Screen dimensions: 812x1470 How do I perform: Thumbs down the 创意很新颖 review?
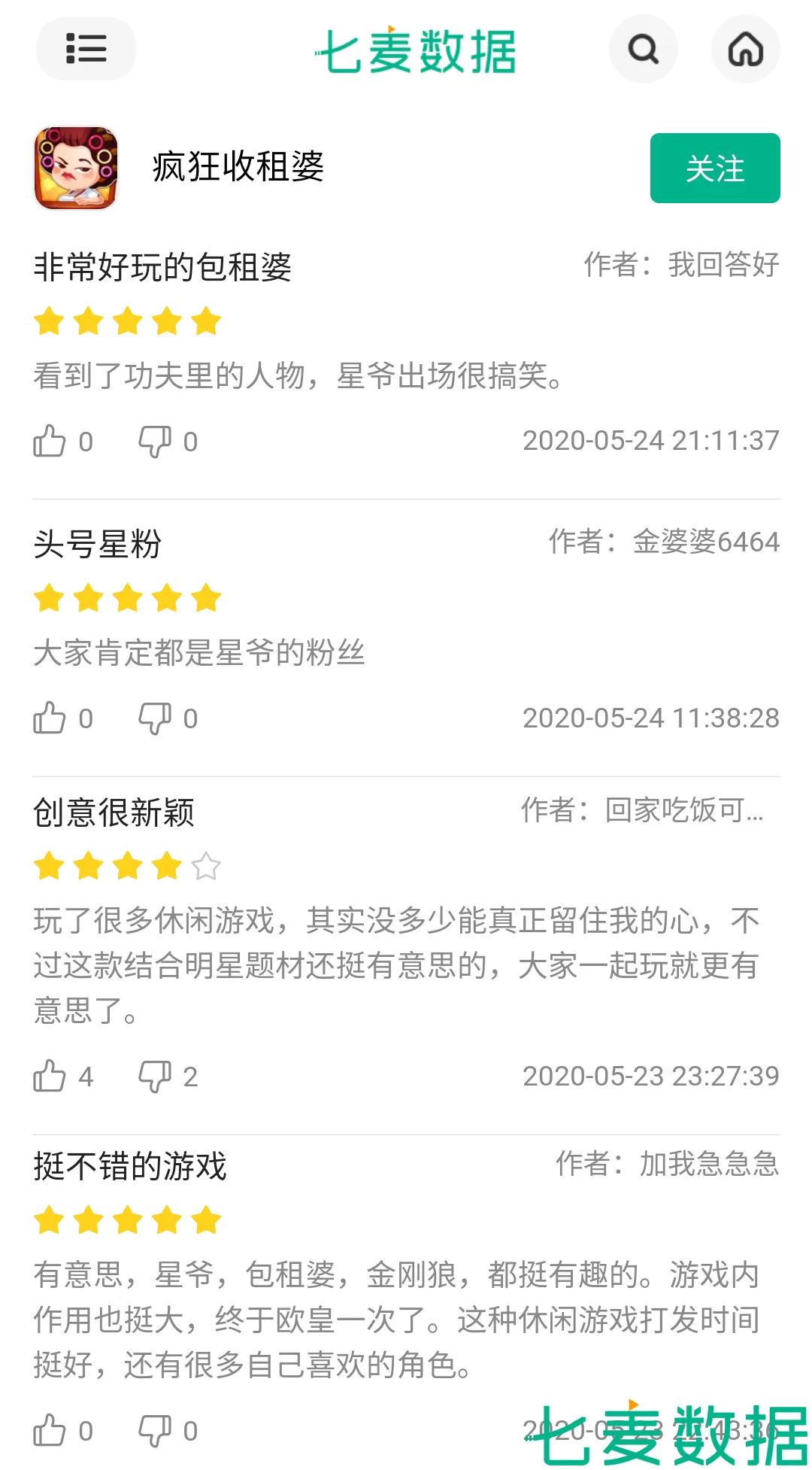(x=155, y=1077)
